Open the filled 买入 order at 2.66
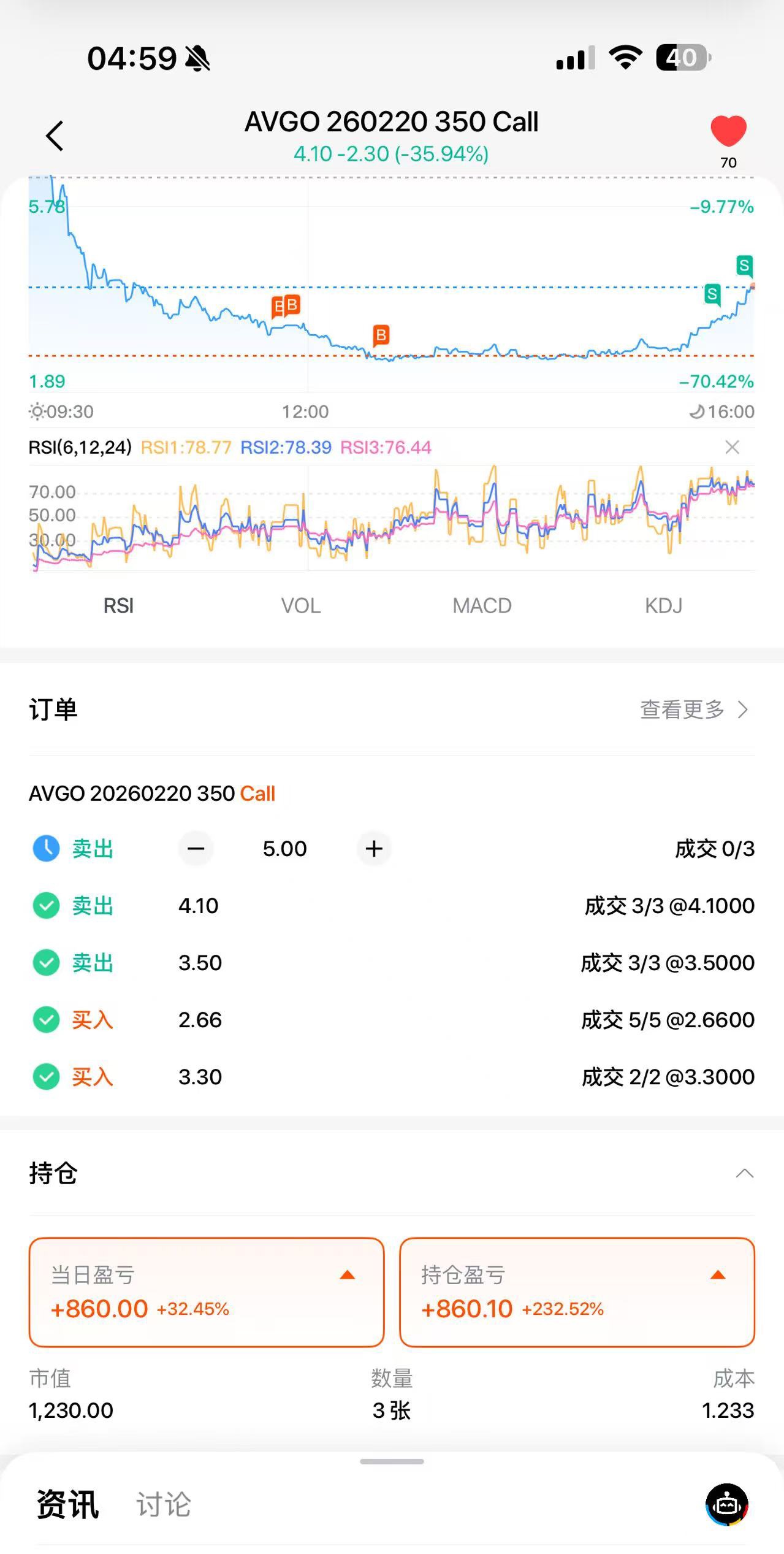The image size is (784, 1554). (392, 1020)
